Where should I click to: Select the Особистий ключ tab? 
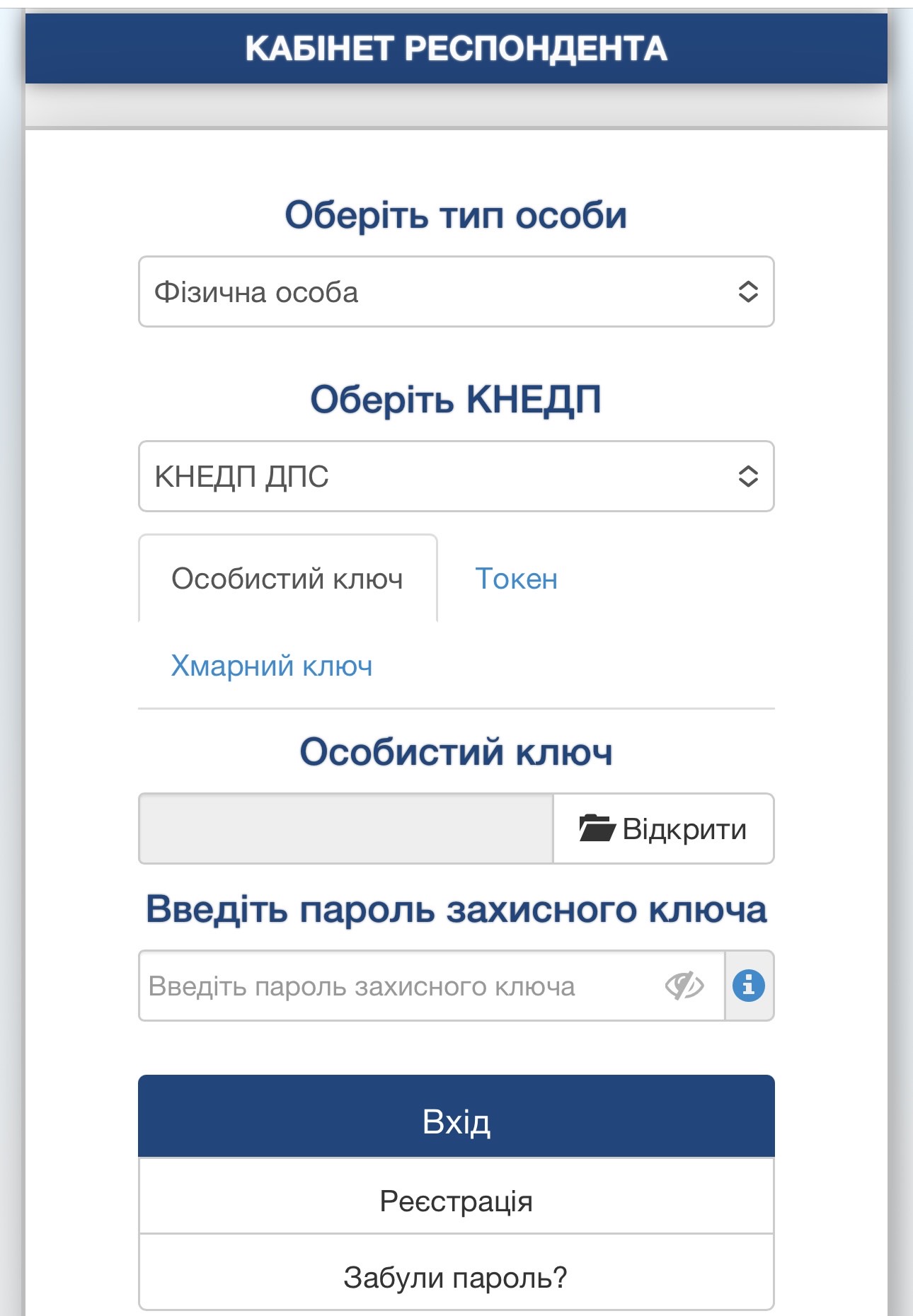[x=287, y=579]
